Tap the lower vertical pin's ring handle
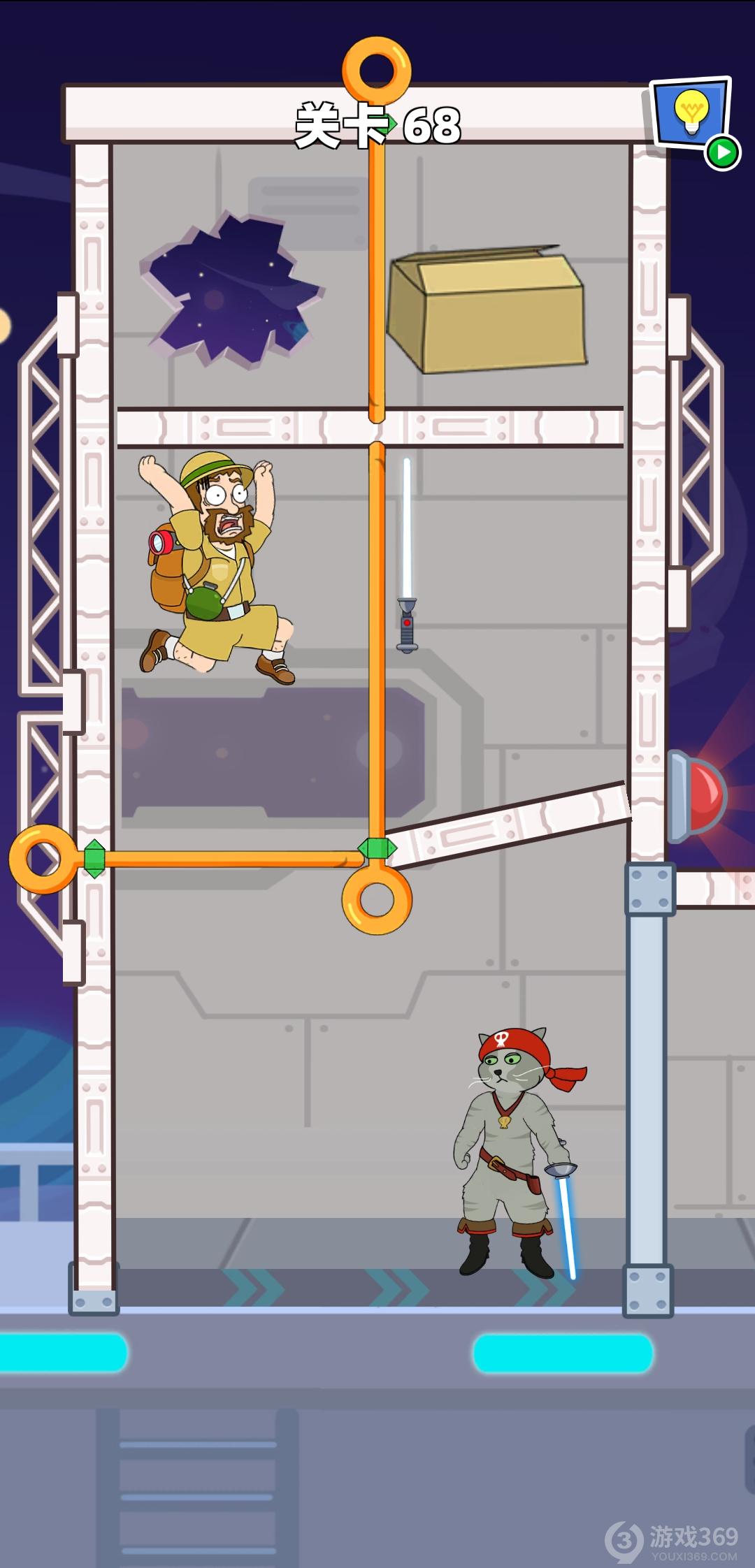Image resolution: width=755 pixels, height=1568 pixels. [x=377, y=900]
